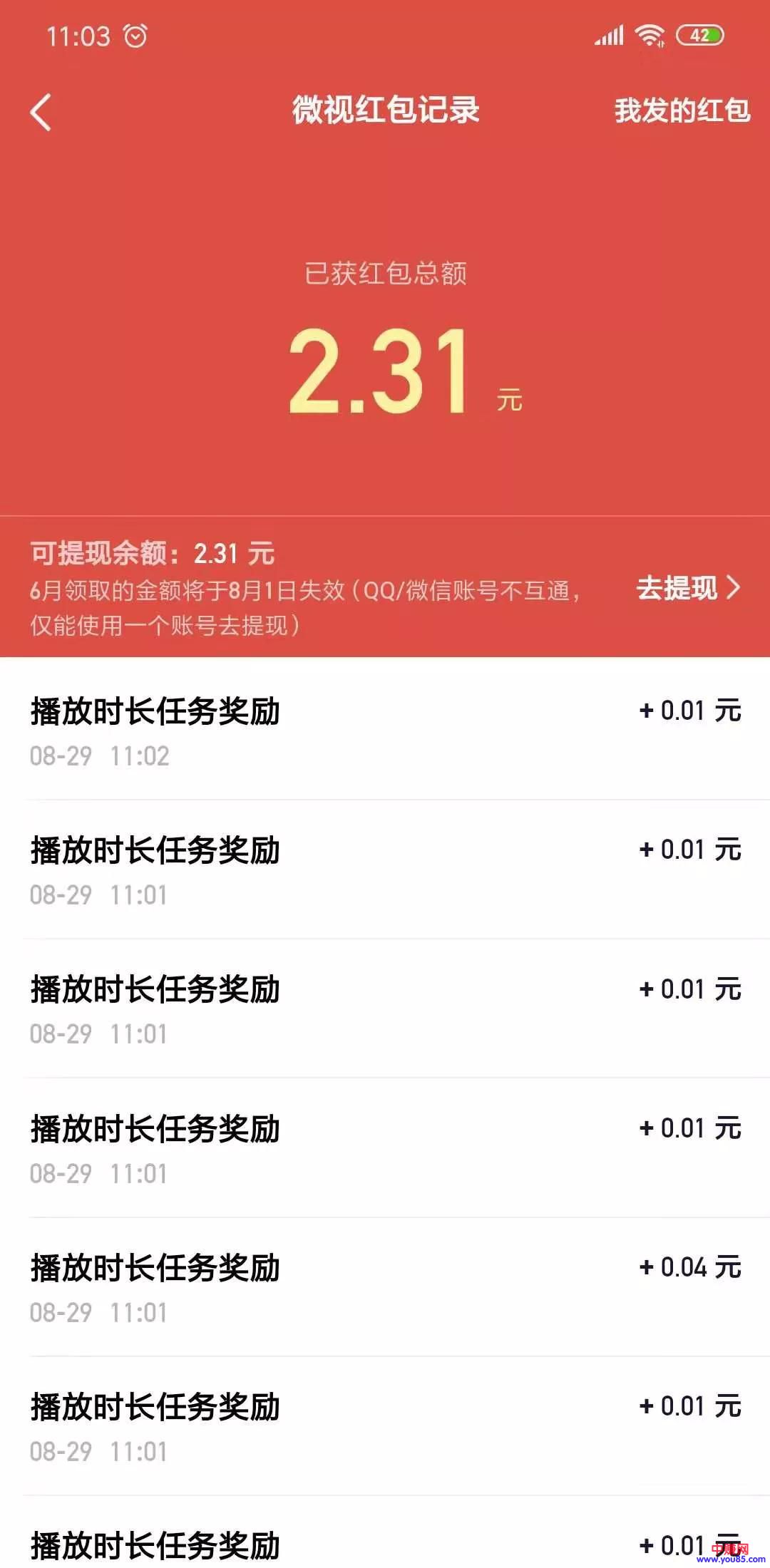
Task: Open 我发的红包 page
Action: coord(682,110)
